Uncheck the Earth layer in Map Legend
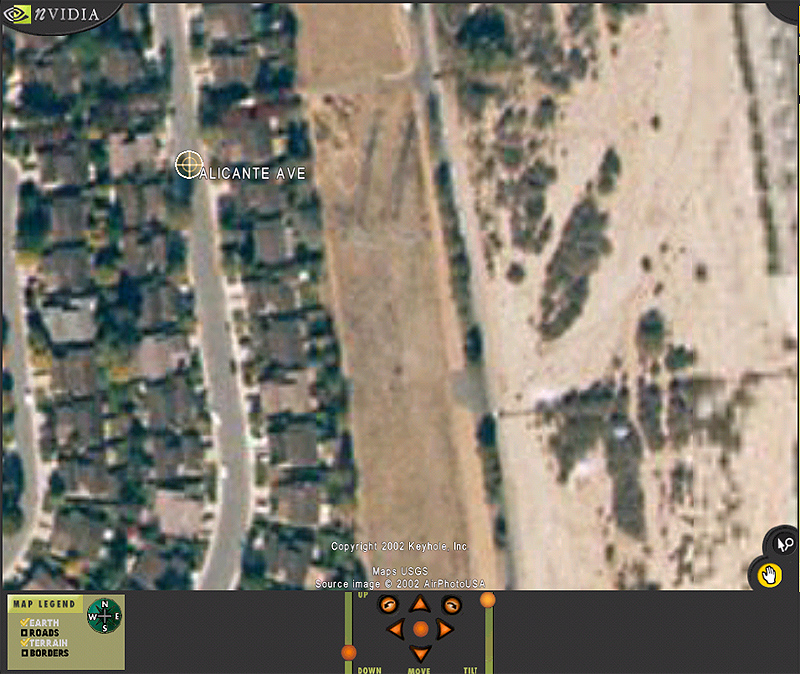 click(x=25, y=623)
